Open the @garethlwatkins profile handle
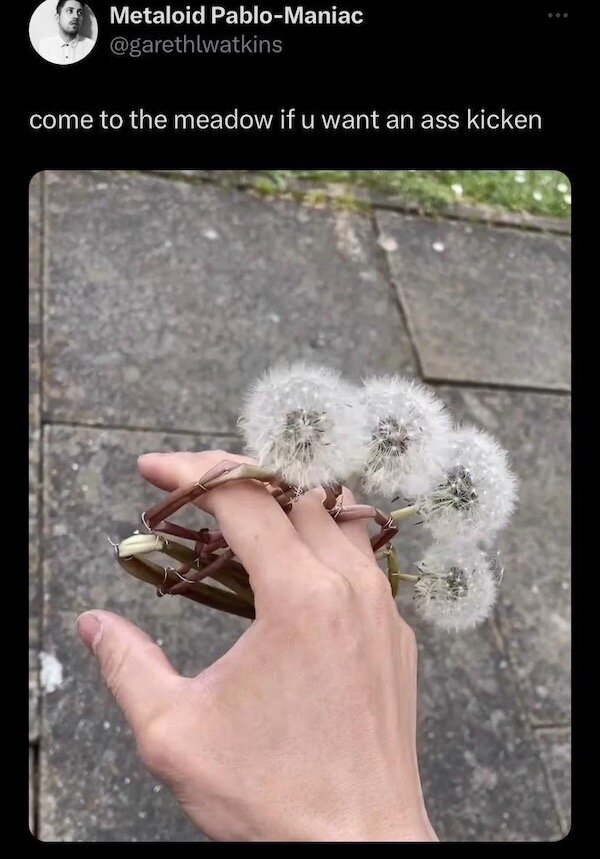This screenshot has width=600, height=859. click(x=194, y=44)
